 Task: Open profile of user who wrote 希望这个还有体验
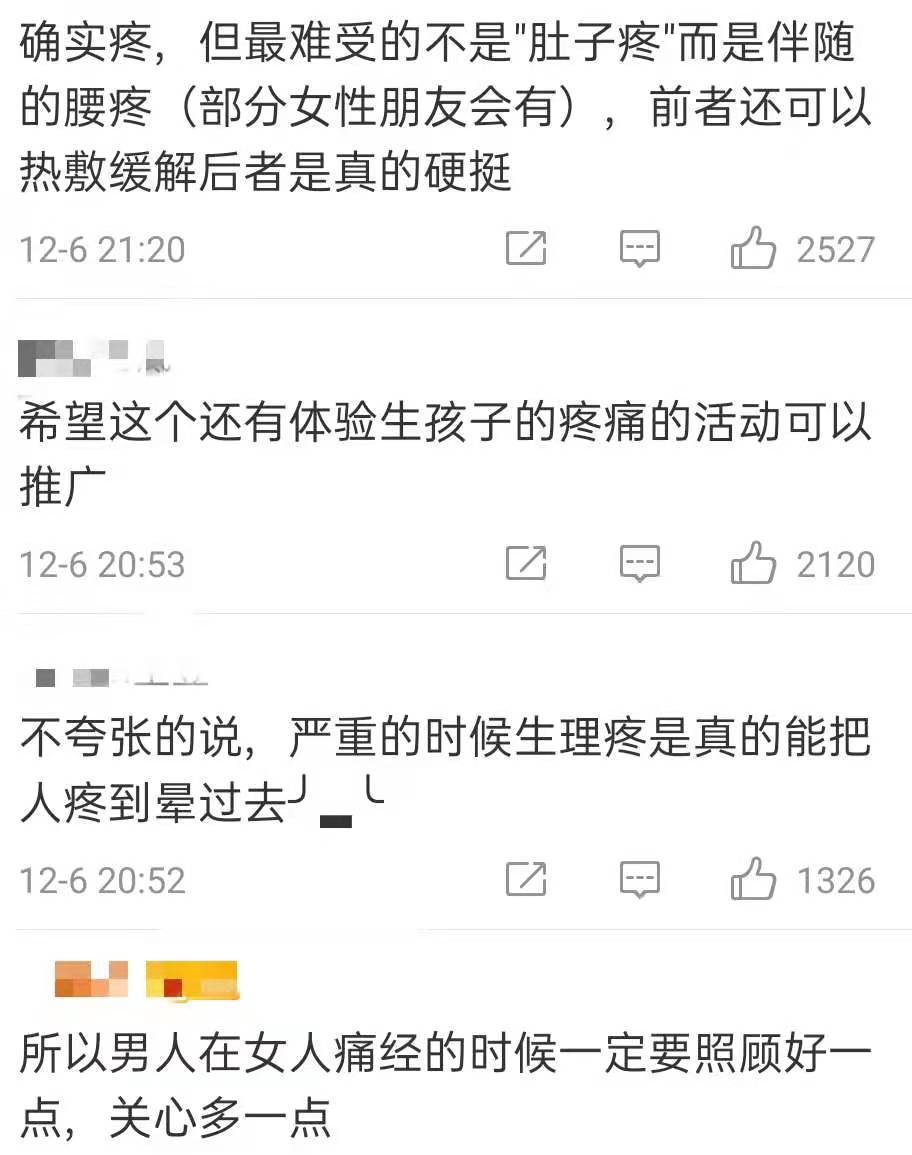[95, 356]
